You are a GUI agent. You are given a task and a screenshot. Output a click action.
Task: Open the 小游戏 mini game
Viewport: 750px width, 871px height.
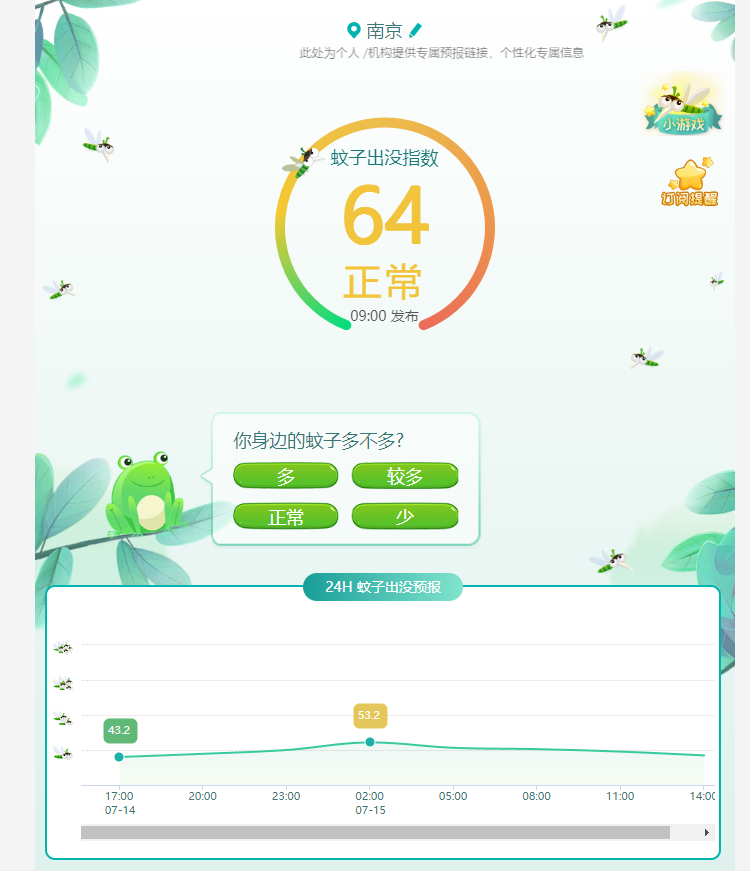point(683,109)
